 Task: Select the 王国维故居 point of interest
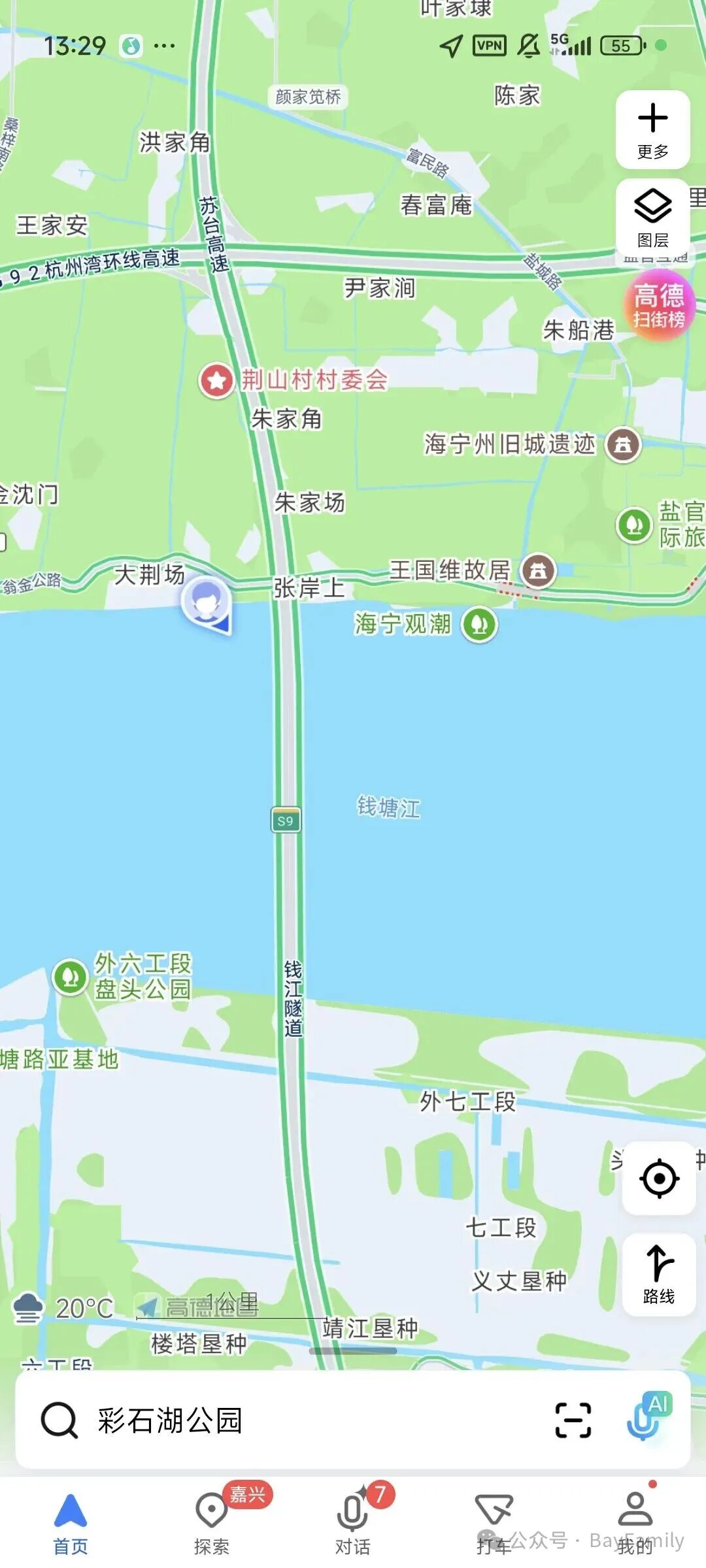tap(538, 571)
